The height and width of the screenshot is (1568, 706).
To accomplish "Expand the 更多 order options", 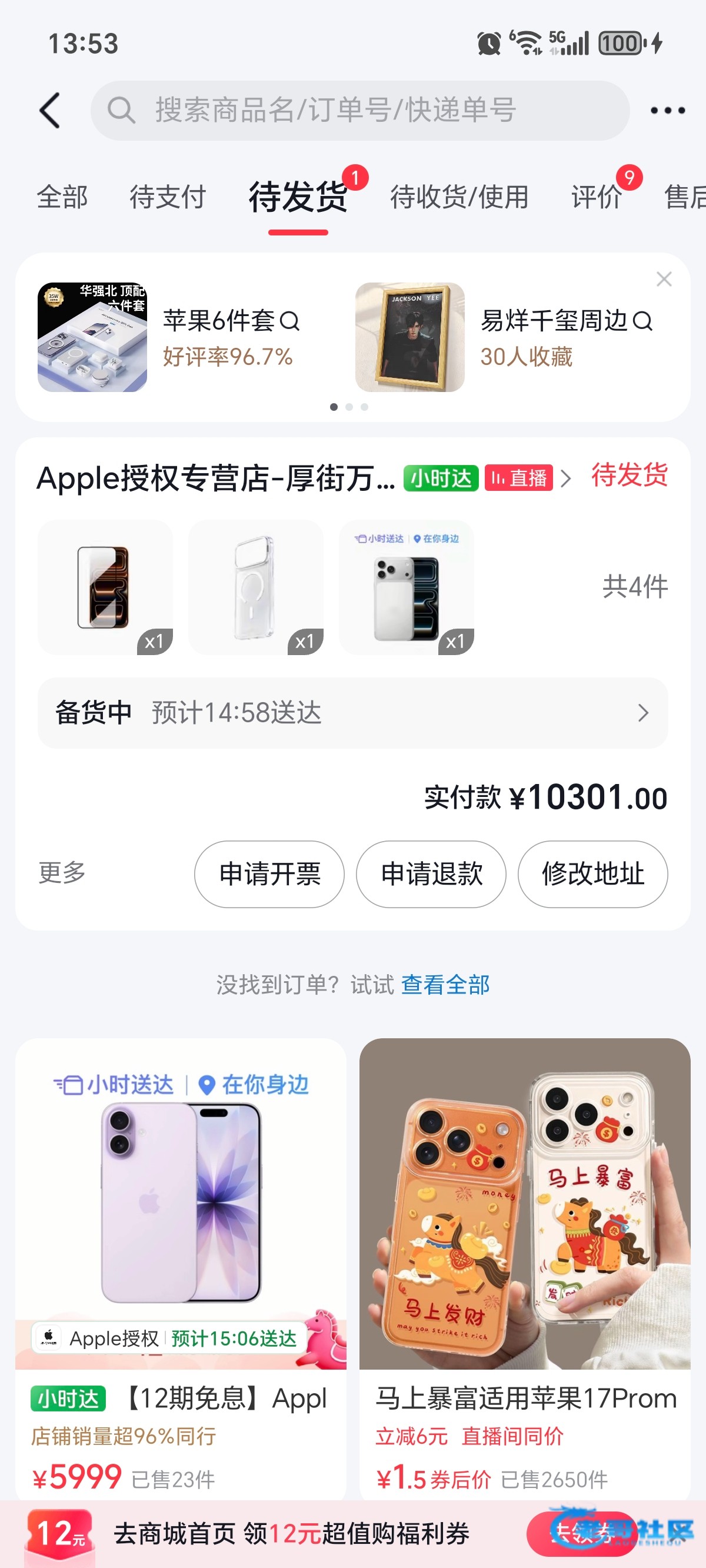I will point(62,873).
